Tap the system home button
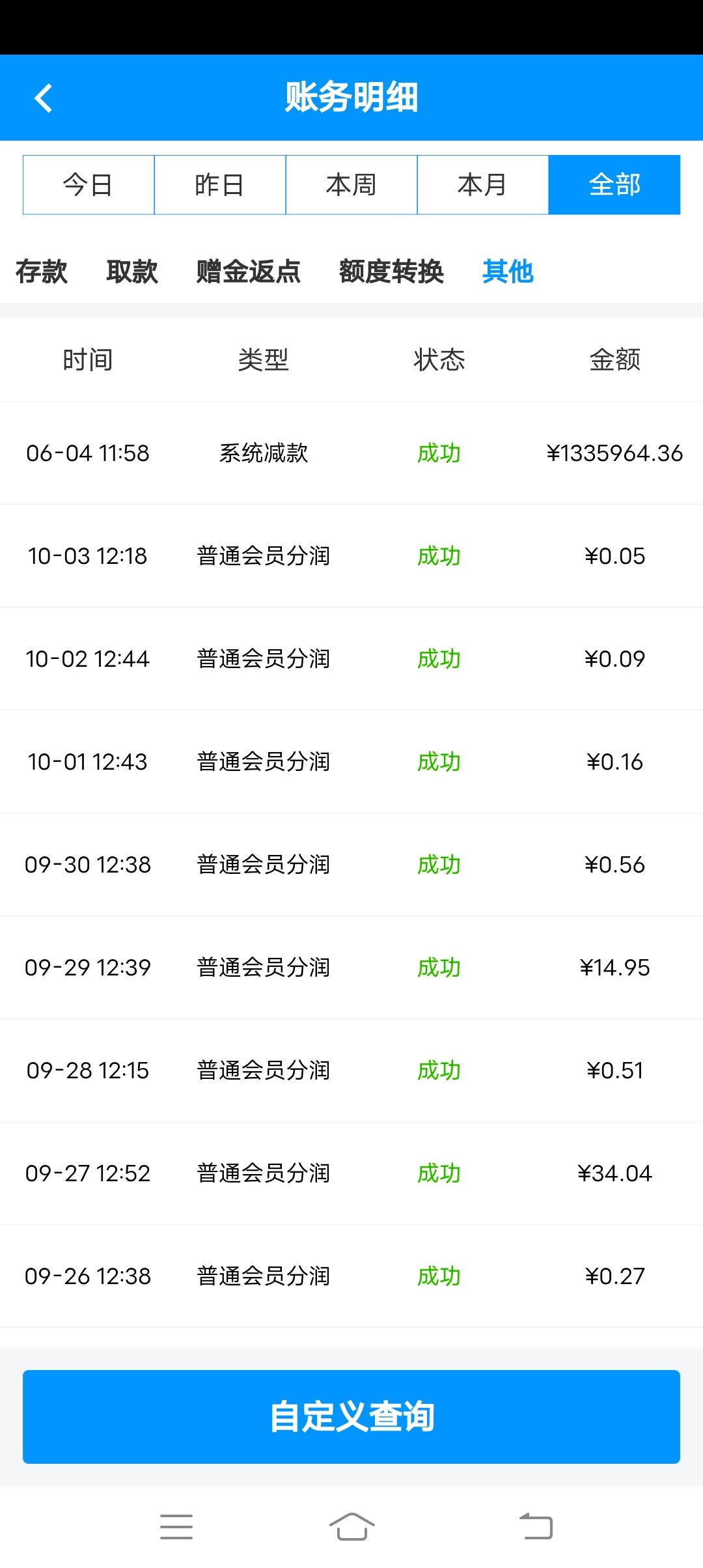Image resolution: width=703 pixels, height=1568 pixels. [351, 1527]
